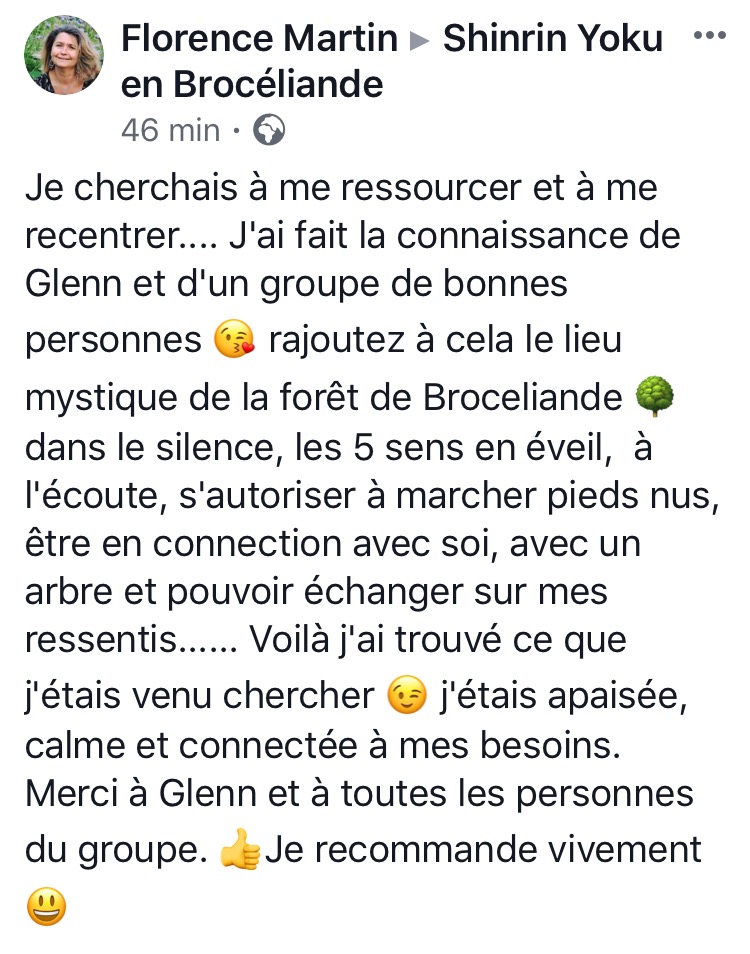Open Florence Martin's profile name link
This screenshot has height=954, width=750.
pyautogui.click(x=259, y=38)
